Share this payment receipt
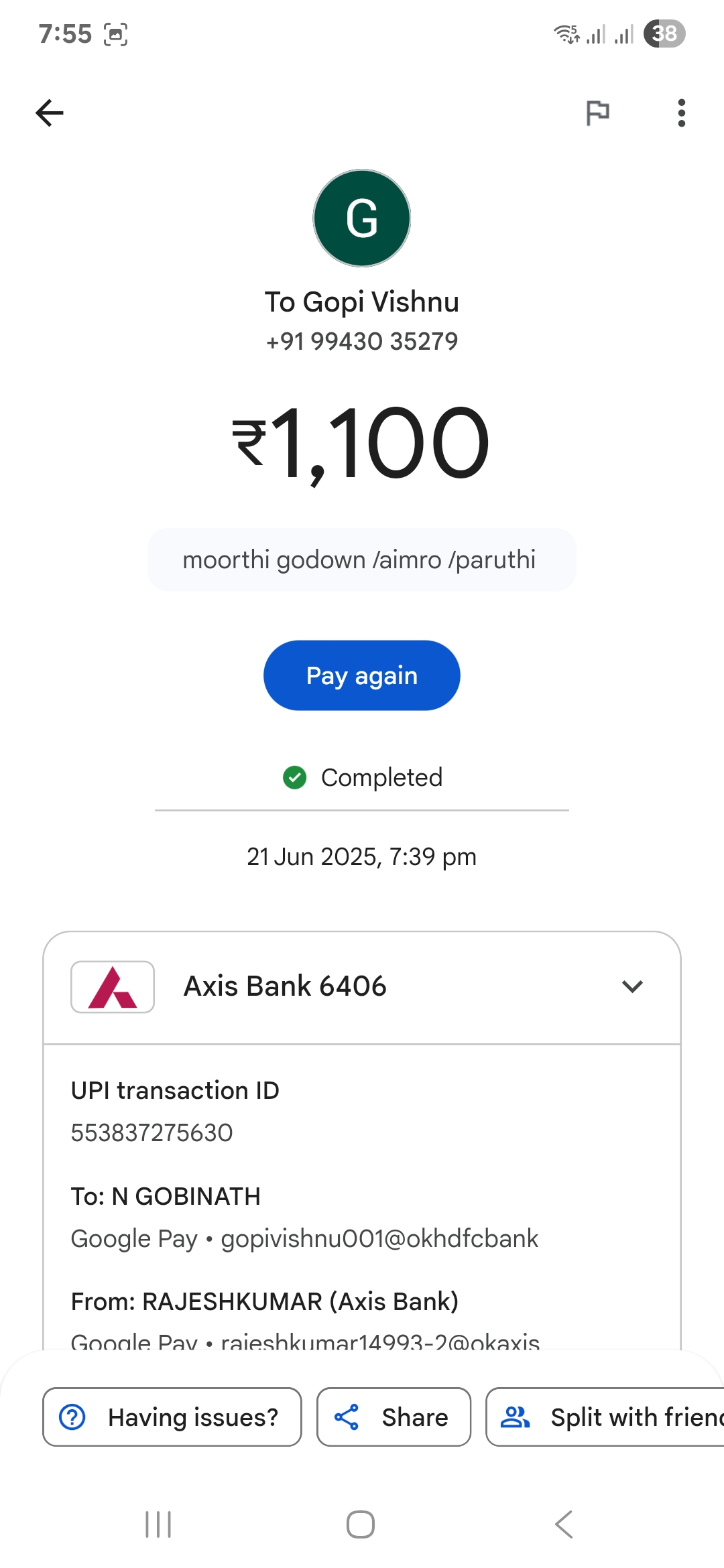The image size is (724, 1568). pyautogui.click(x=394, y=1417)
